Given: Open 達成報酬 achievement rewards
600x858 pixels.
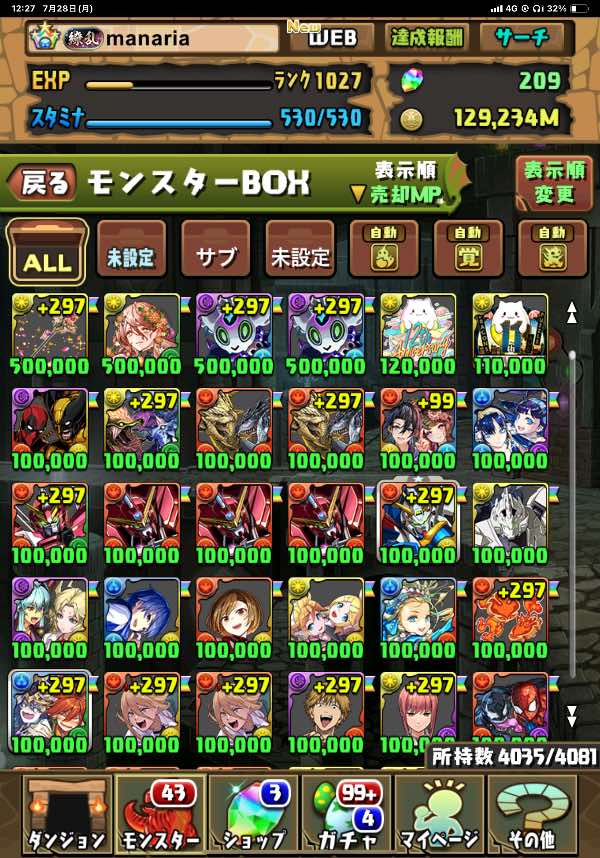Looking at the screenshot, I should tap(427, 39).
